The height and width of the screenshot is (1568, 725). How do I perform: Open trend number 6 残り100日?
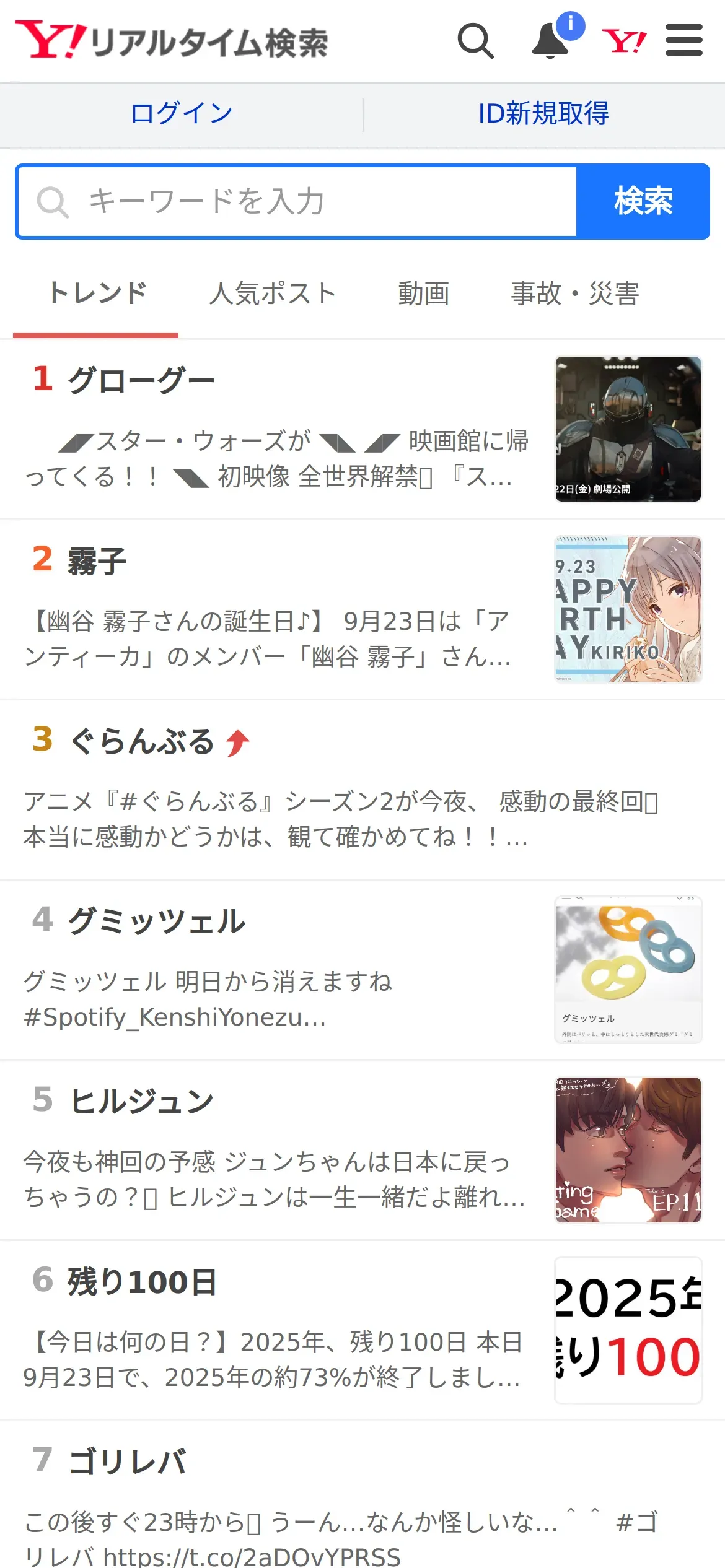142,1282
